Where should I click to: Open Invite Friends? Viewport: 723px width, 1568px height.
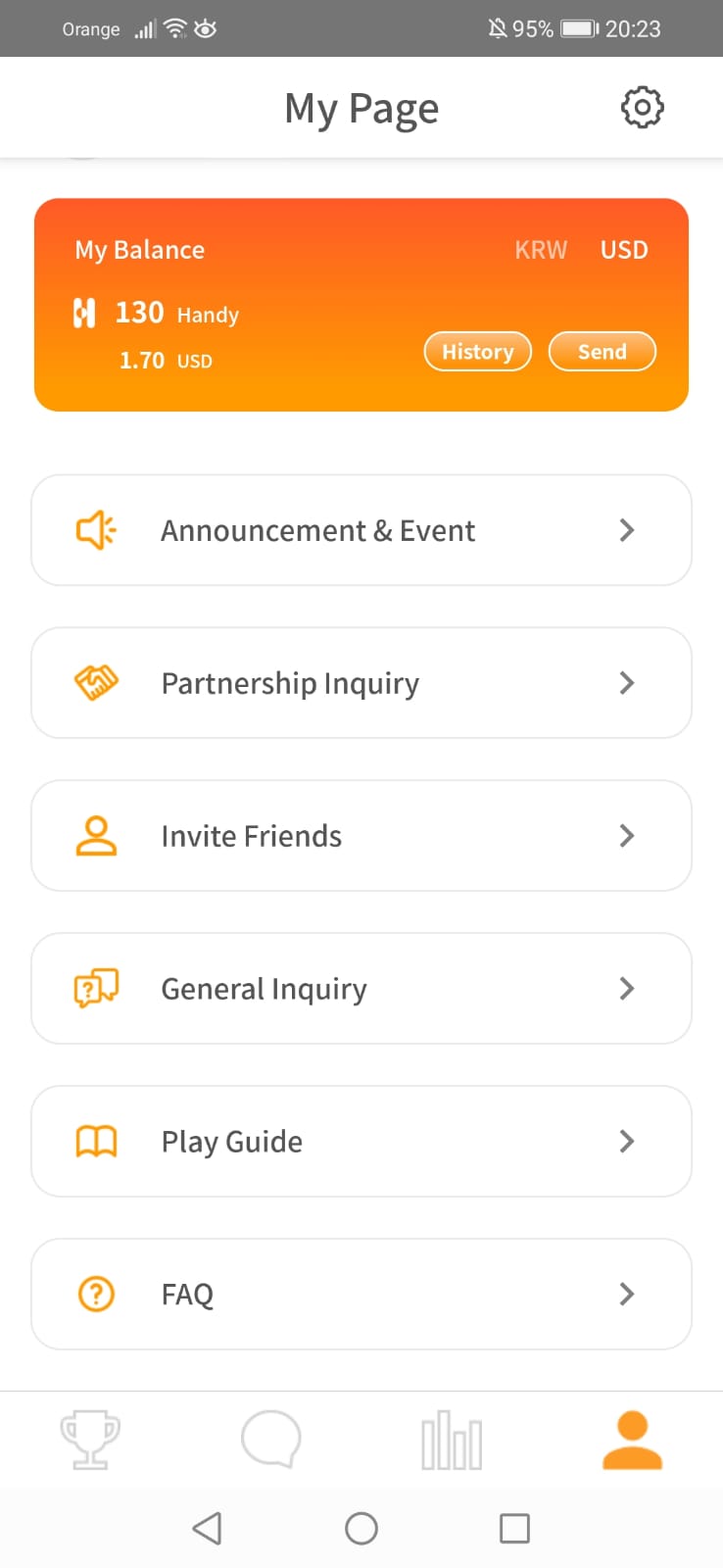[x=361, y=836]
